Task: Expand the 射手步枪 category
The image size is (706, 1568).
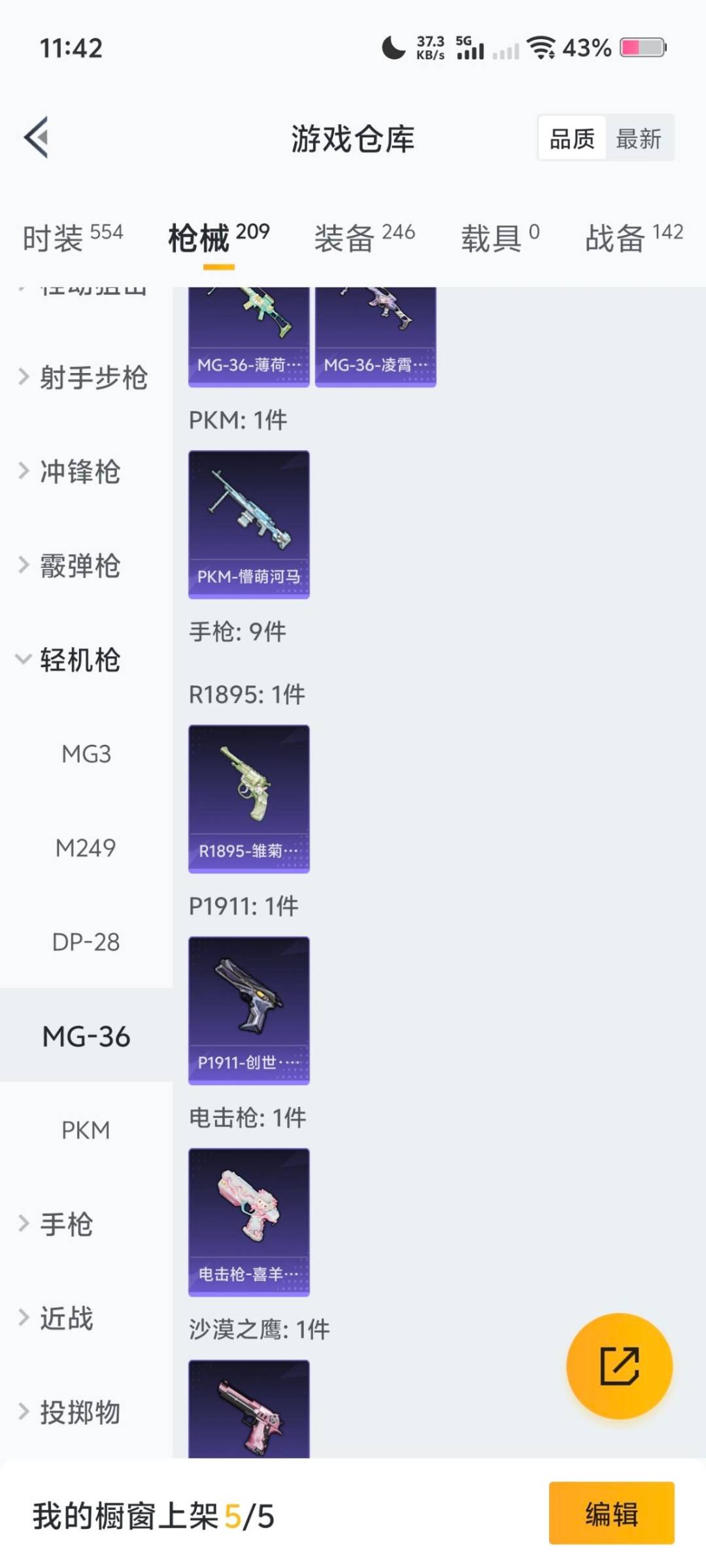Action: (85, 378)
